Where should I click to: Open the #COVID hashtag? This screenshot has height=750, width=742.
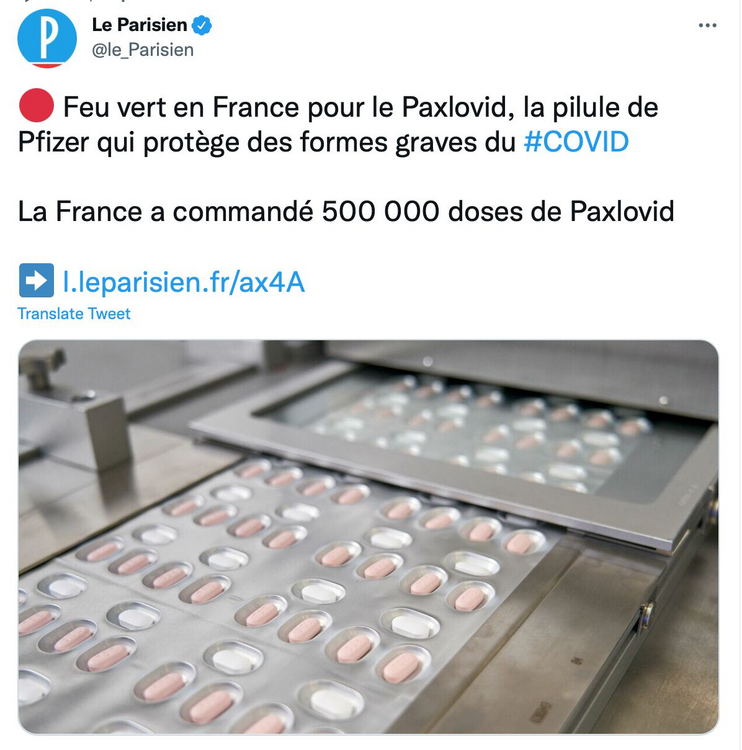coord(576,142)
